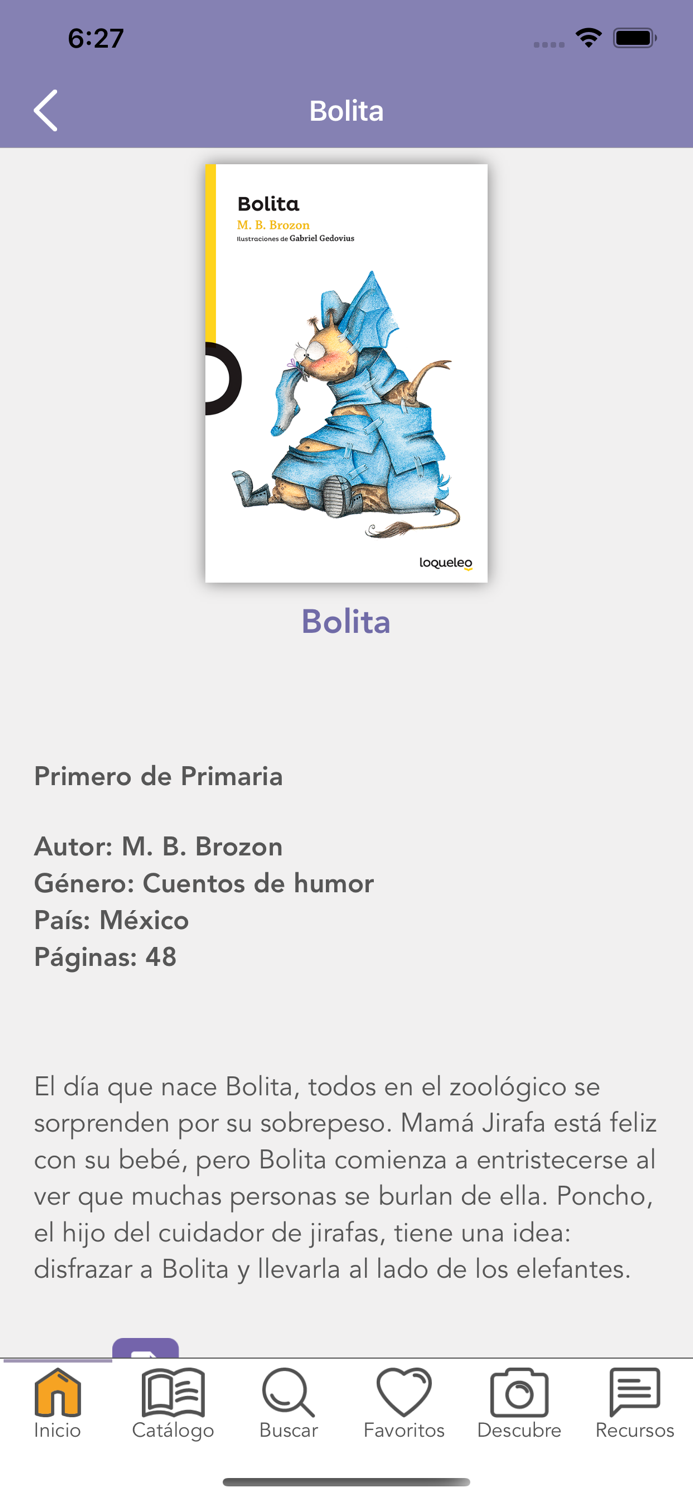Select the Descubre camera tab
Viewport: 693px width, 1500px height.
519,1403
